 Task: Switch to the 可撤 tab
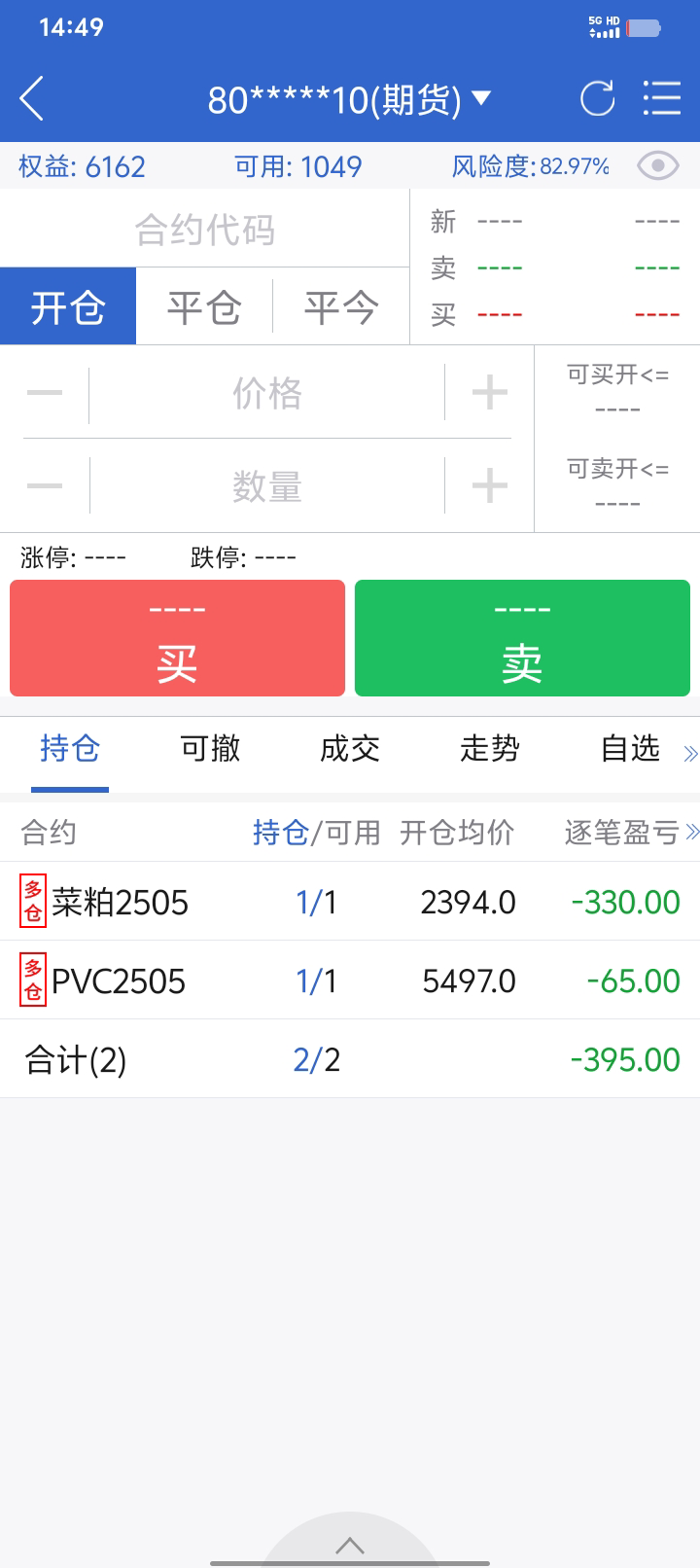(210, 749)
